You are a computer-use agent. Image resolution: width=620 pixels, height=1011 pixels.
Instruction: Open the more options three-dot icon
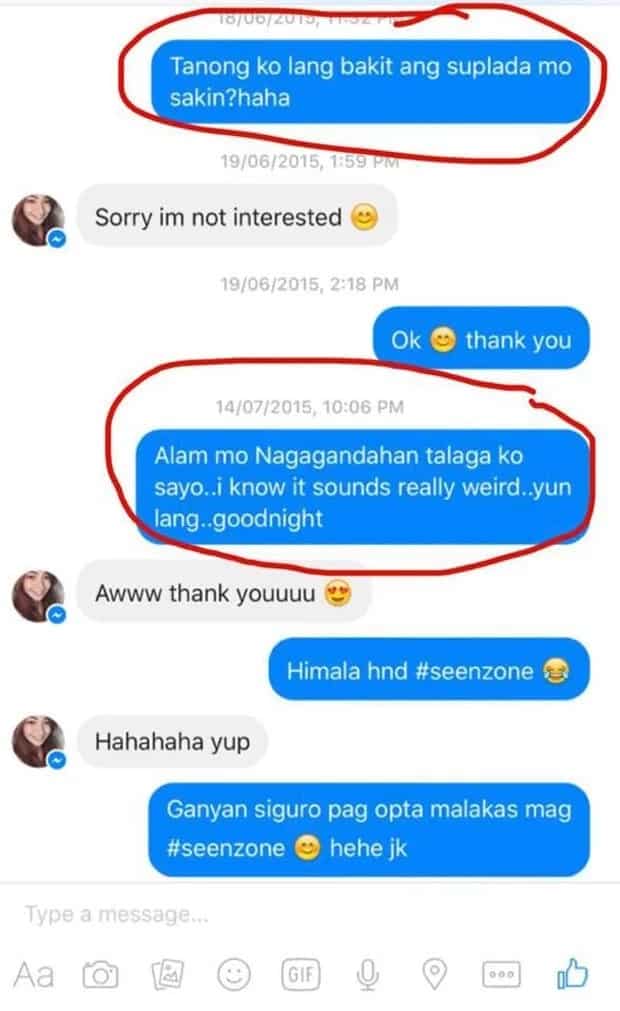click(x=501, y=974)
